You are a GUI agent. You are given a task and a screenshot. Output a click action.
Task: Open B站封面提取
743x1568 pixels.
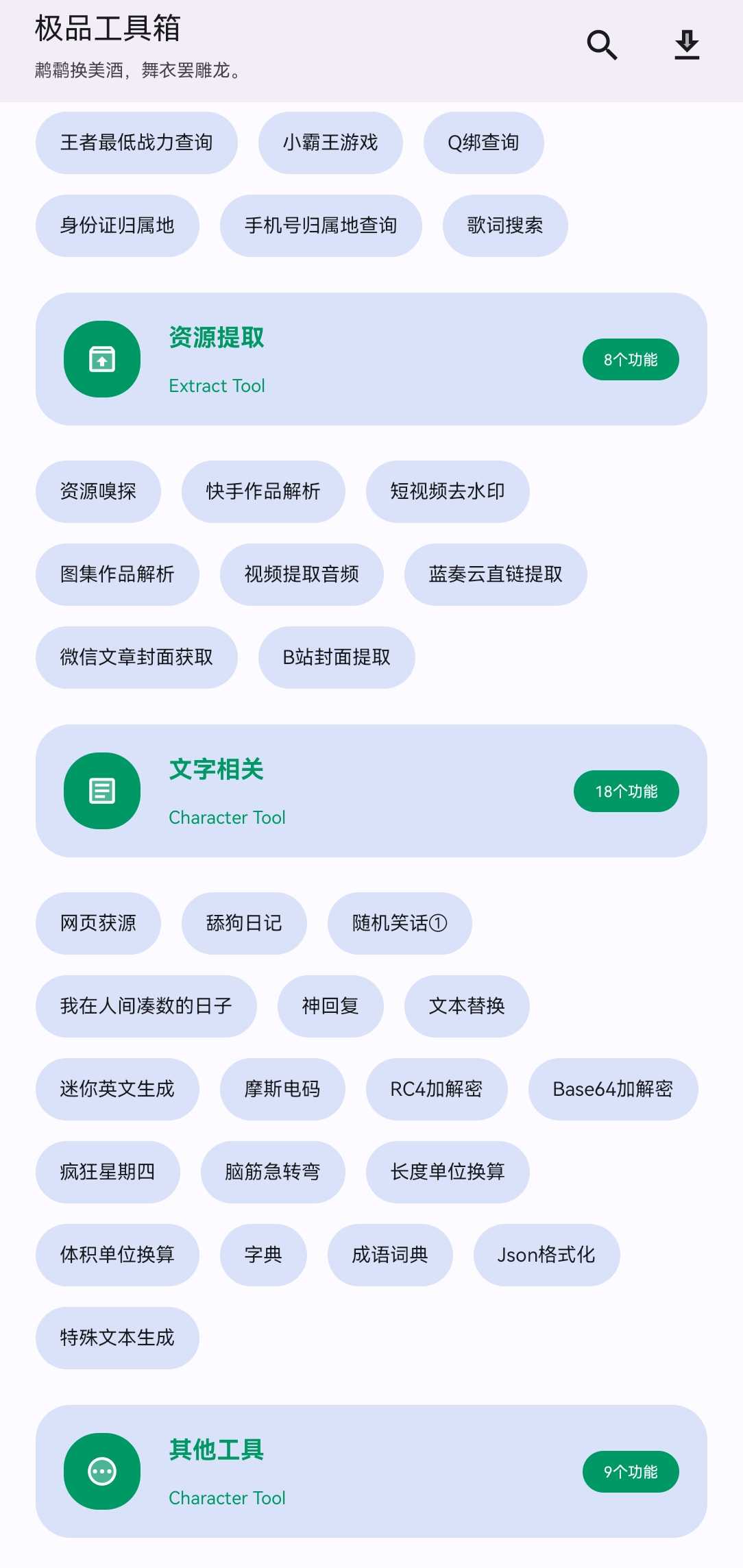[x=337, y=657]
